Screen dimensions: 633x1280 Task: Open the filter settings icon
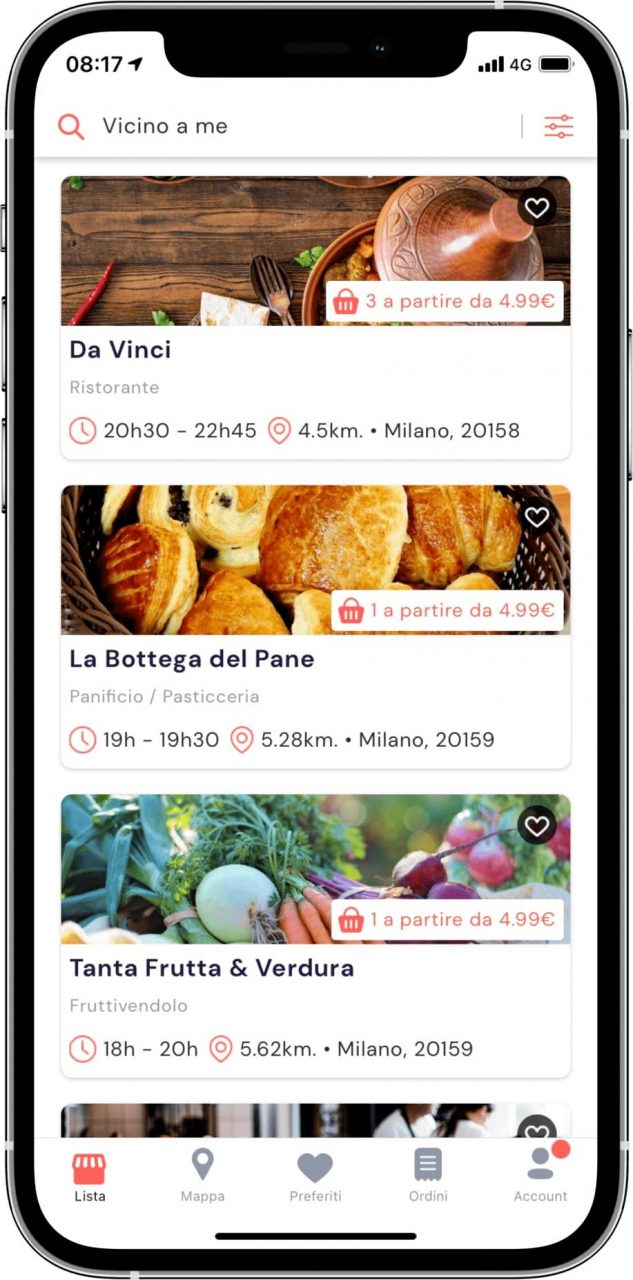[558, 126]
